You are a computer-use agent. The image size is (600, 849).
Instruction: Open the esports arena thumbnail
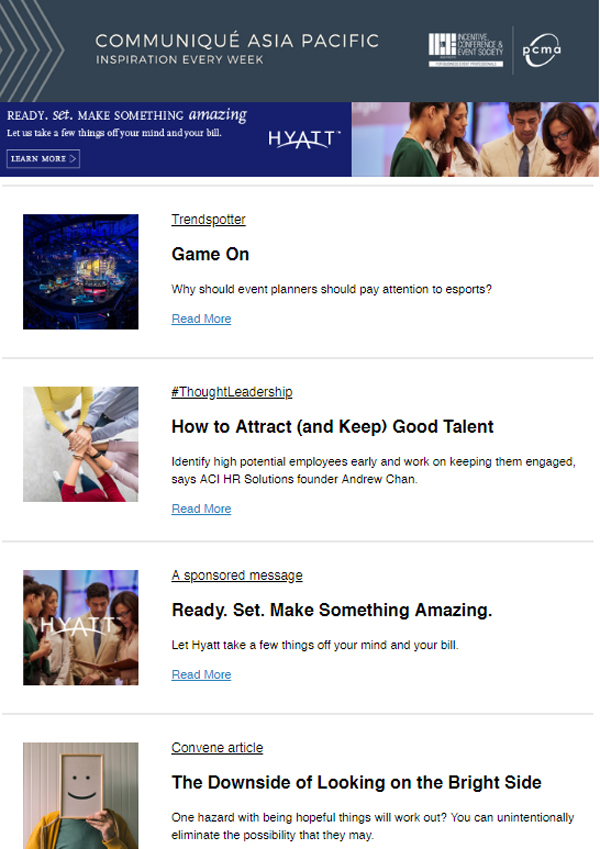tap(81, 272)
